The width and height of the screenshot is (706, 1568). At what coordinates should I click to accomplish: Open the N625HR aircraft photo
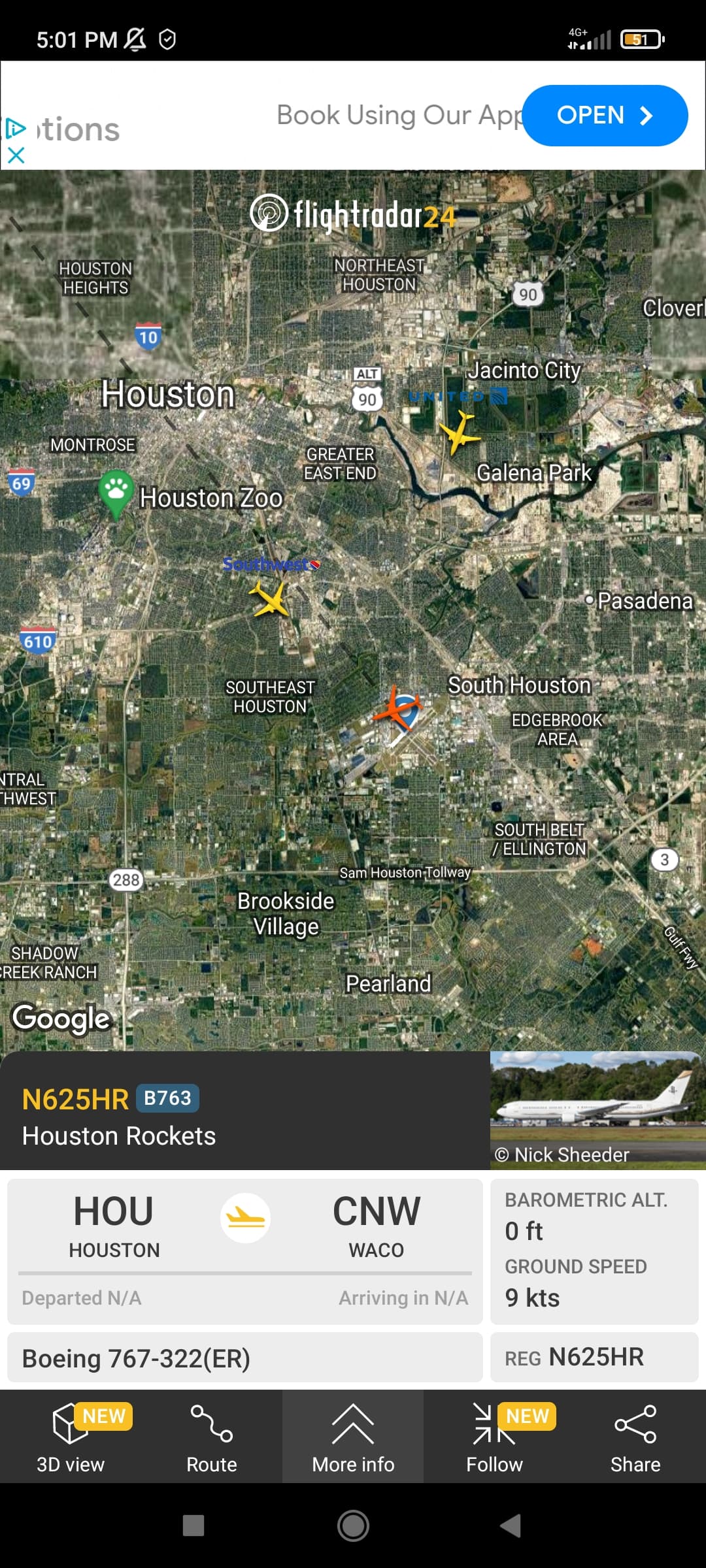pos(597,1109)
